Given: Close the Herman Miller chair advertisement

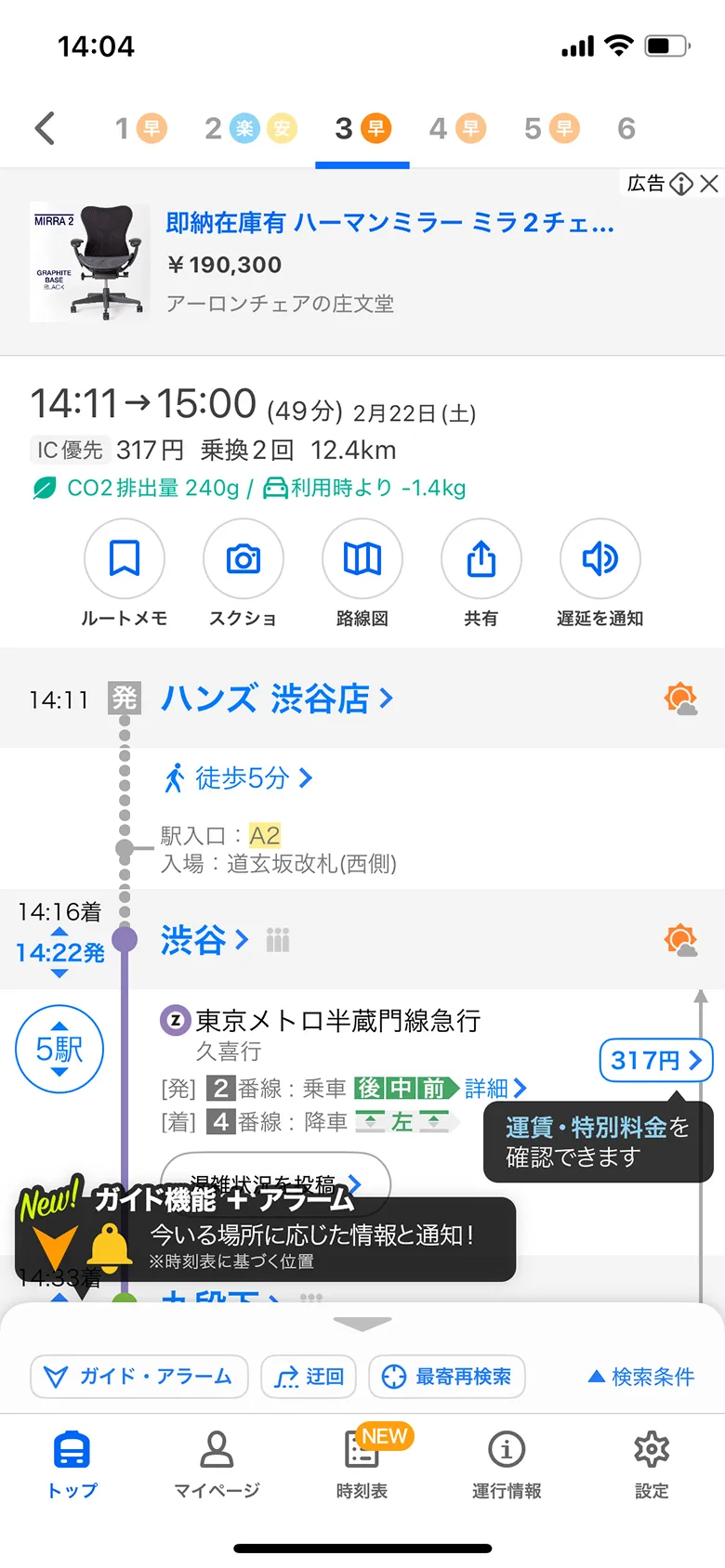Looking at the screenshot, I should point(711,184).
